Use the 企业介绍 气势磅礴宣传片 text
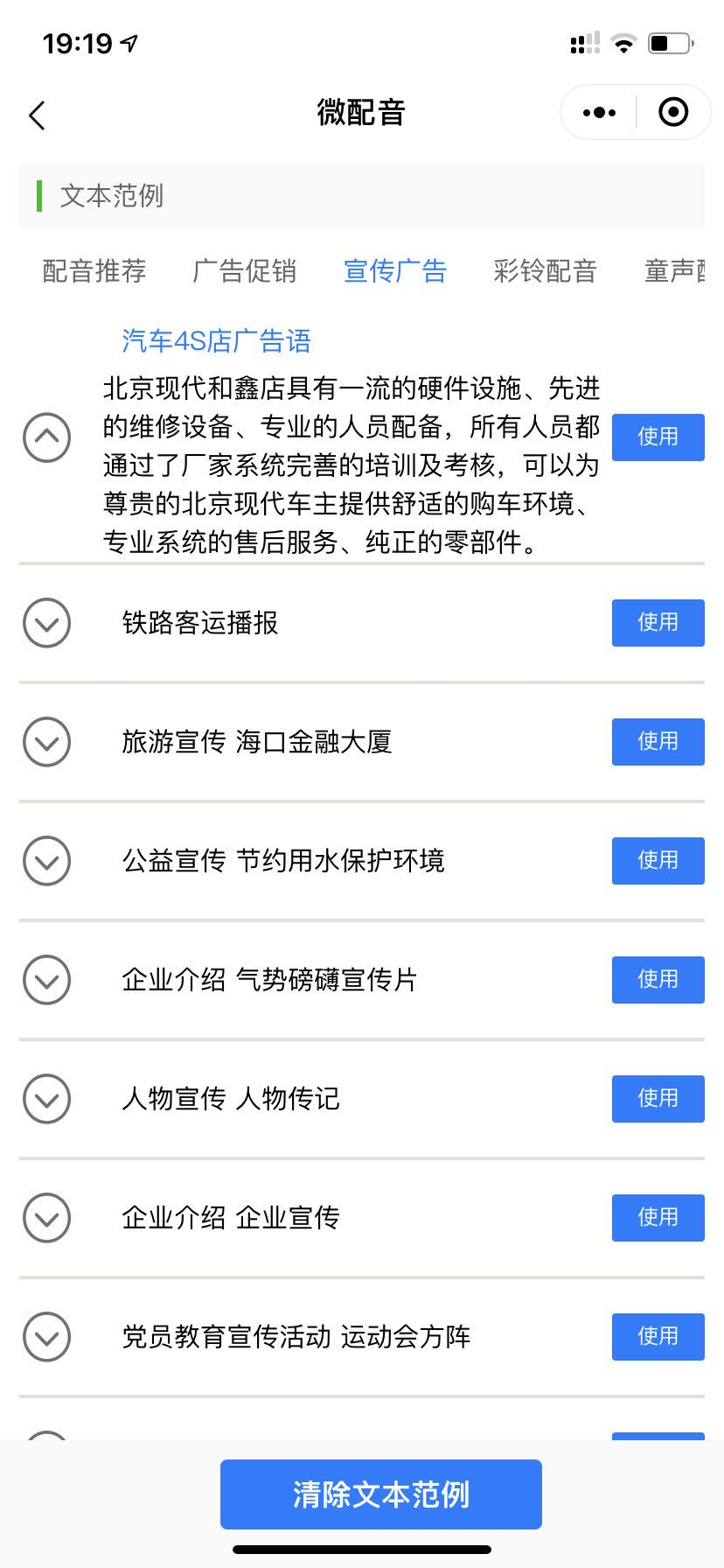The image size is (724, 1568). coord(658,980)
